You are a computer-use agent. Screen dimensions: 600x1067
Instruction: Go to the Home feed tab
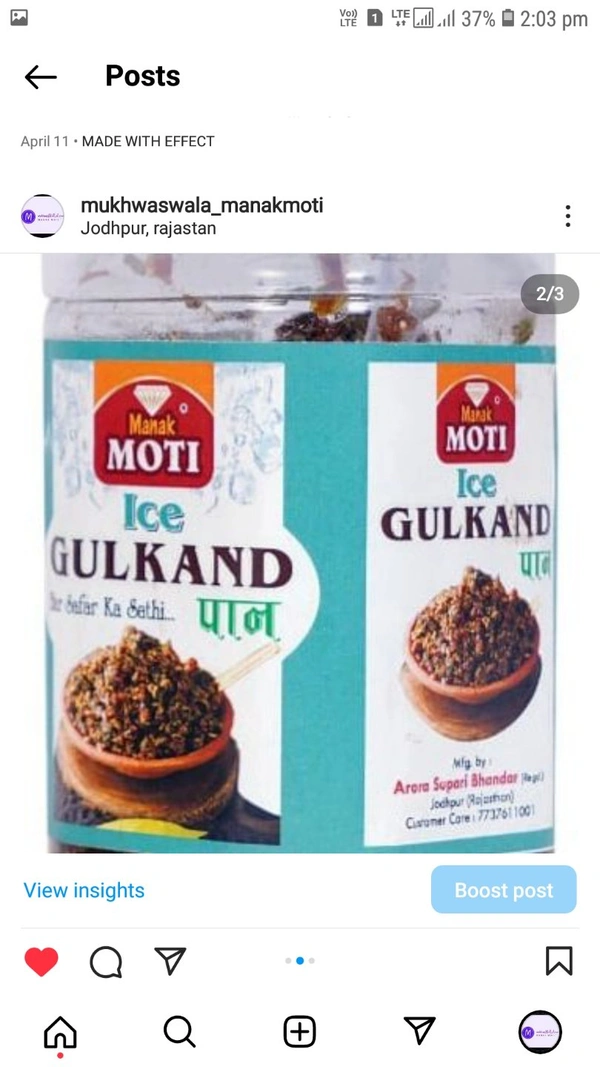60,1031
